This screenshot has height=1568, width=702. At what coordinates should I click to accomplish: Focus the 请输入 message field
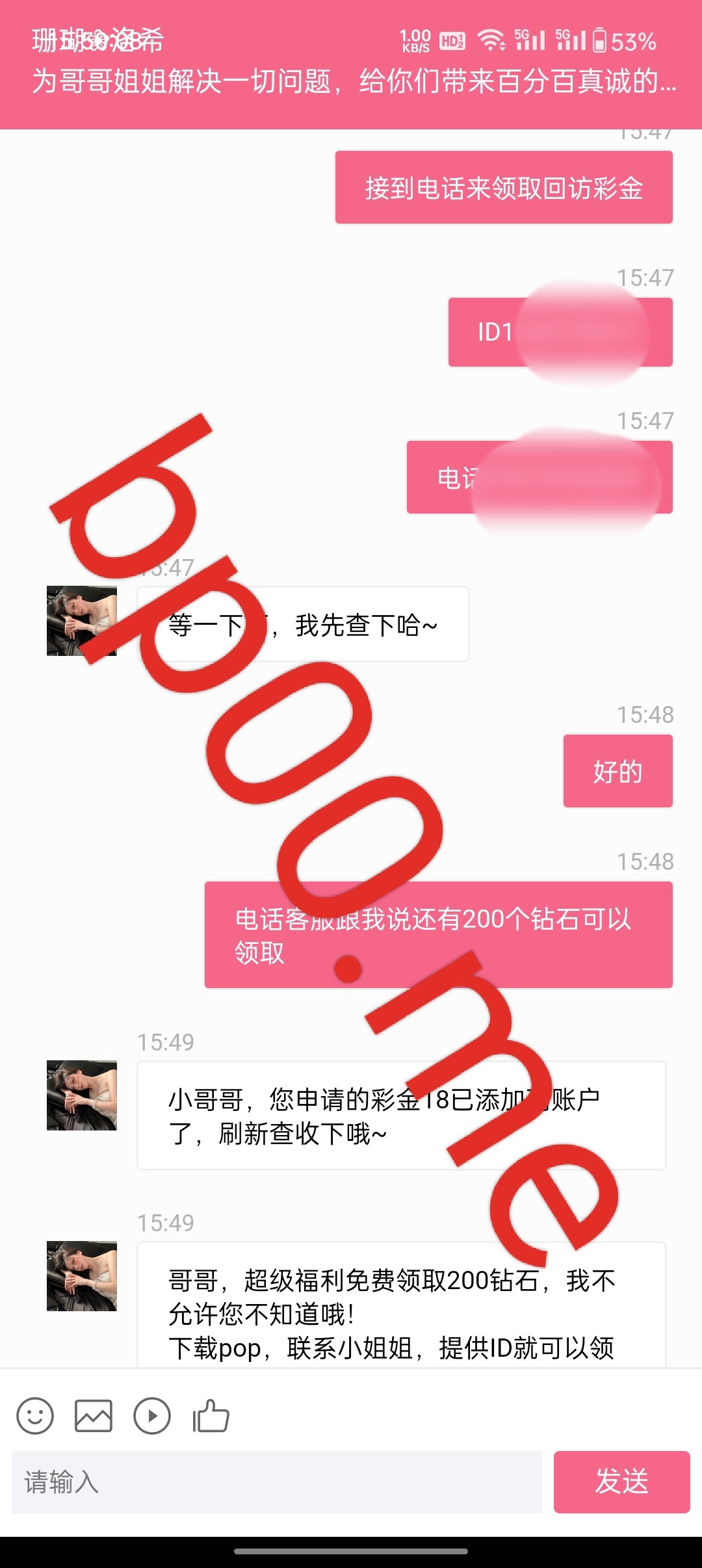click(277, 1482)
